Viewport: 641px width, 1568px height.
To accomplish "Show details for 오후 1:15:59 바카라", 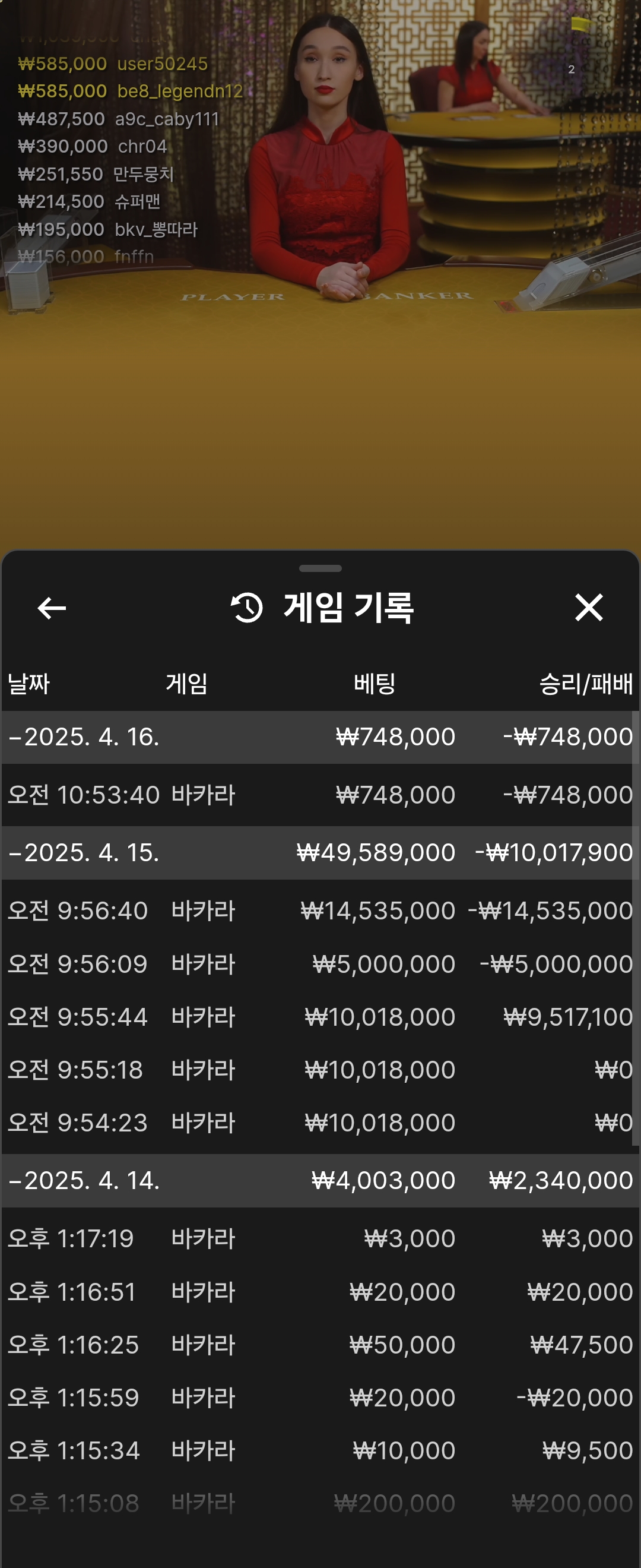I will (320, 1398).
